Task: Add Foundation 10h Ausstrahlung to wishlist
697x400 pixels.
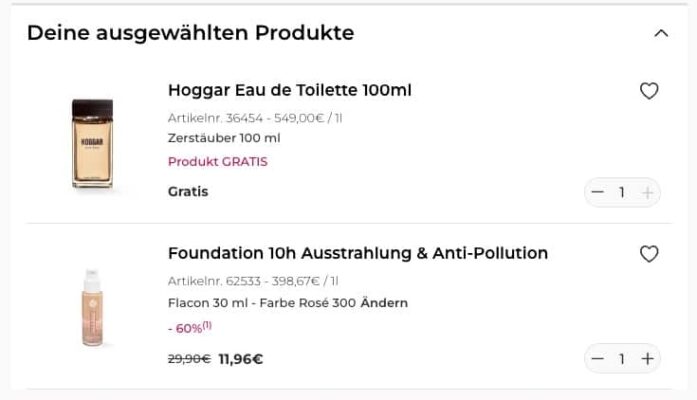Action: [x=649, y=254]
